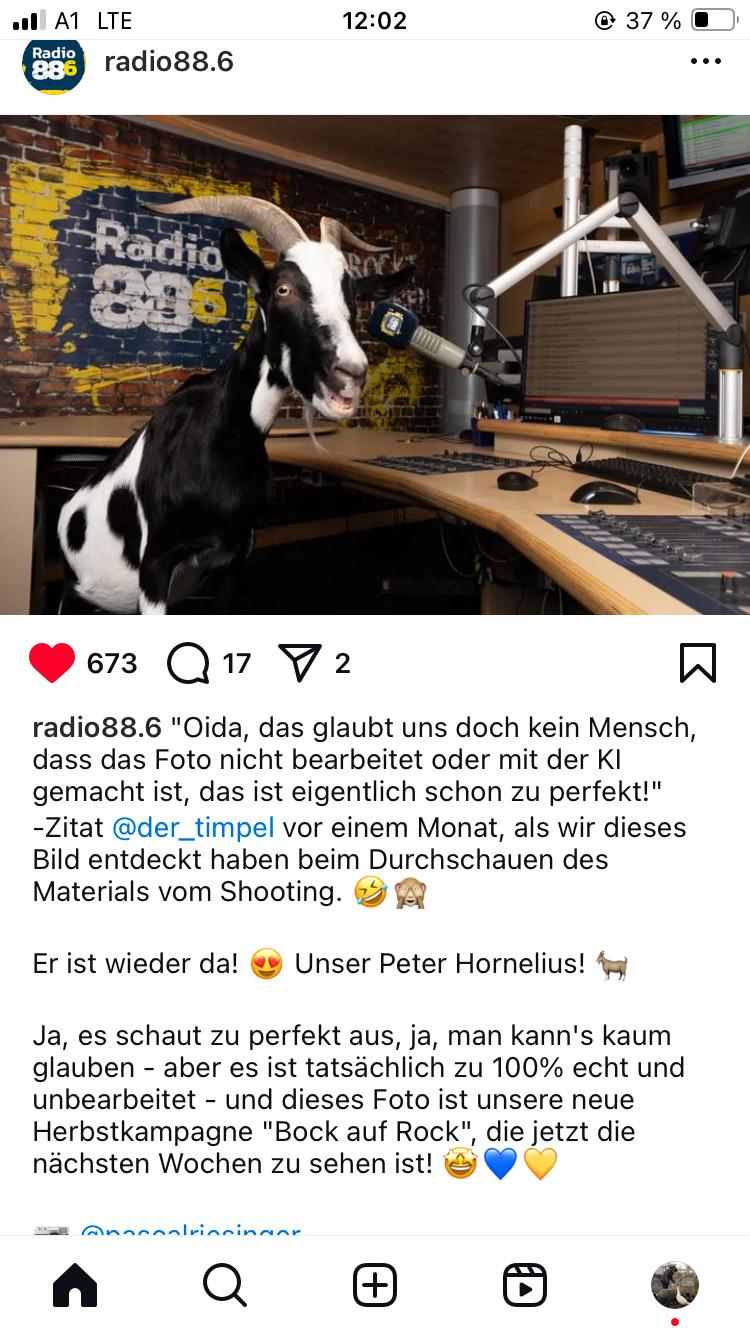Unlike the post via red heart
The image size is (750, 1334).
52,663
